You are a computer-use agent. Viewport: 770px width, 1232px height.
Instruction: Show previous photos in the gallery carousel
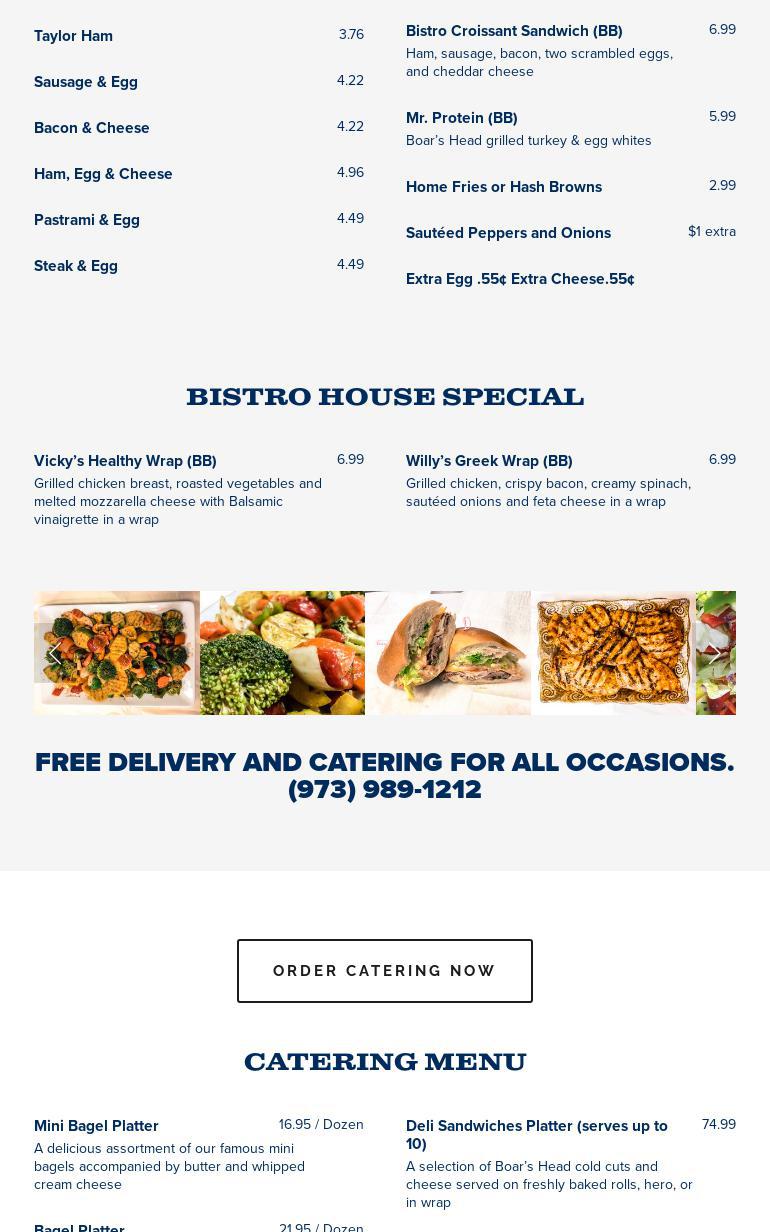pos(55,653)
